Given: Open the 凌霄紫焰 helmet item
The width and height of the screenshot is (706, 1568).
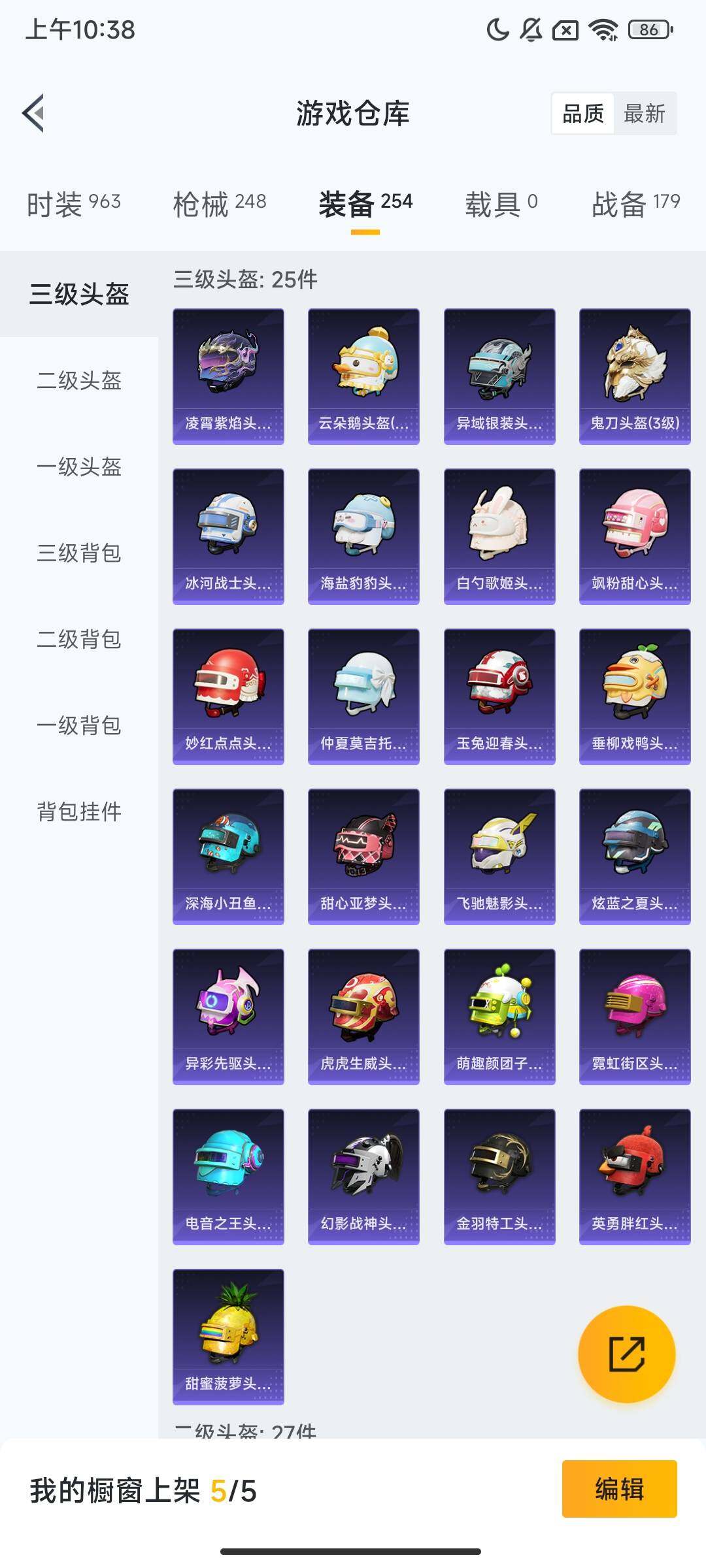Looking at the screenshot, I should (228, 376).
